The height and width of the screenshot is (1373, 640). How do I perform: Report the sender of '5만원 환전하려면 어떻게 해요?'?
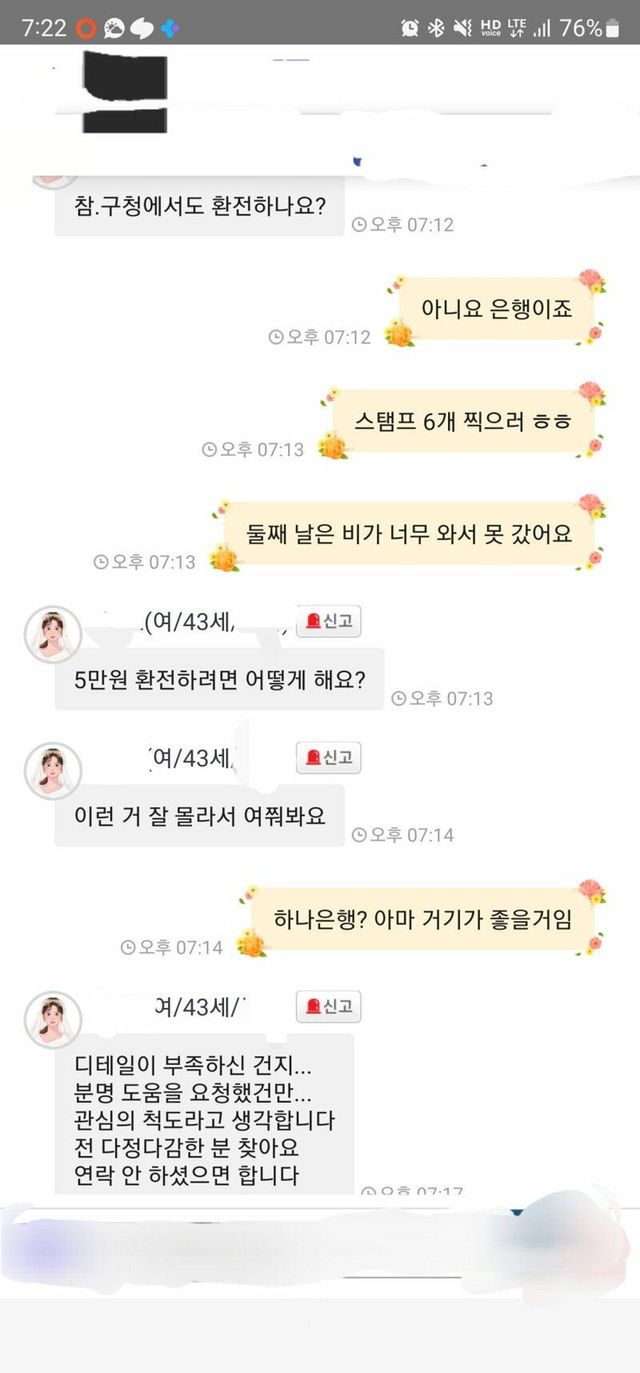(328, 621)
